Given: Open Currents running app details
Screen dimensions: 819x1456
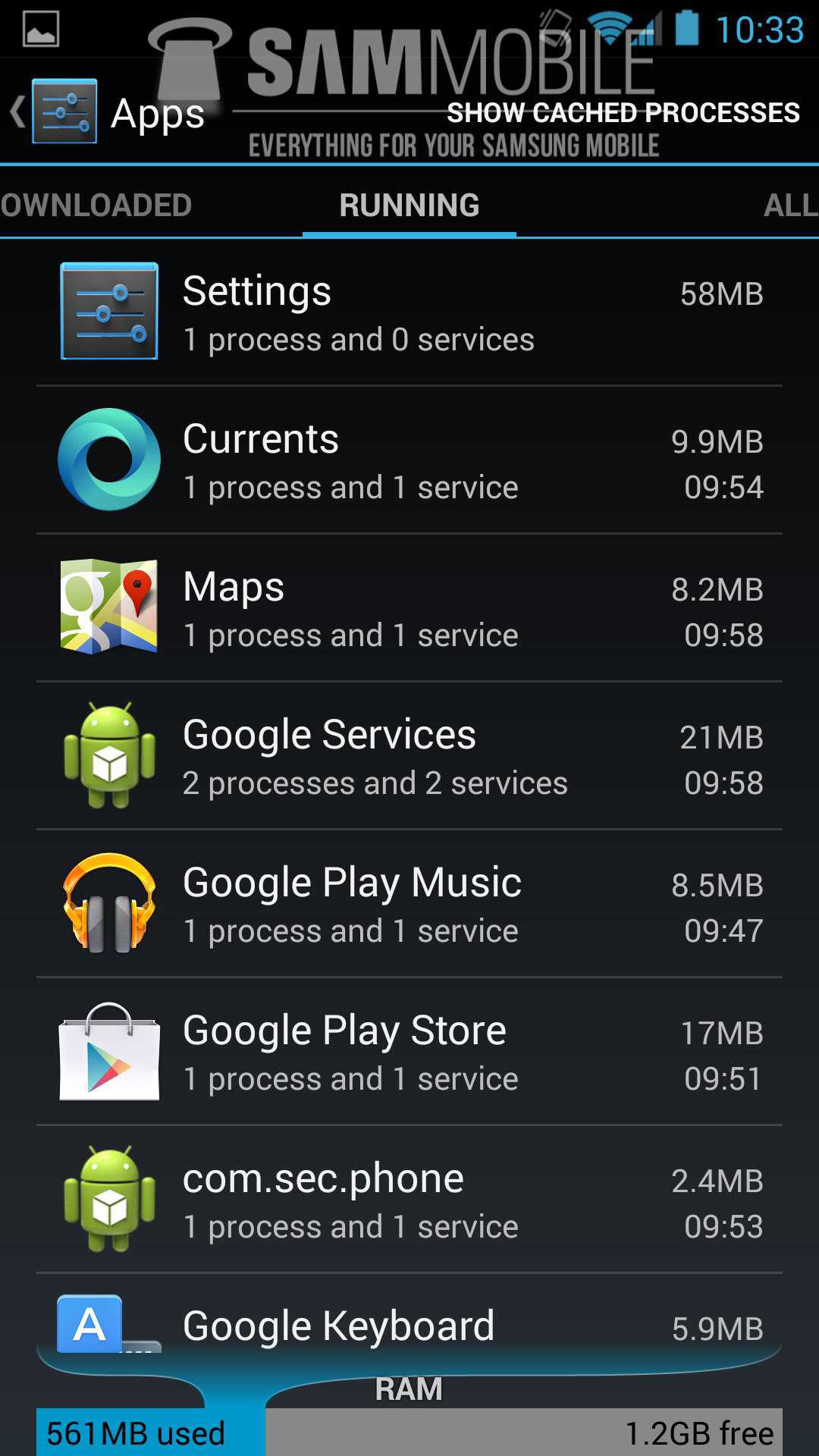Looking at the screenshot, I should pyautogui.click(x=409, y=460).
